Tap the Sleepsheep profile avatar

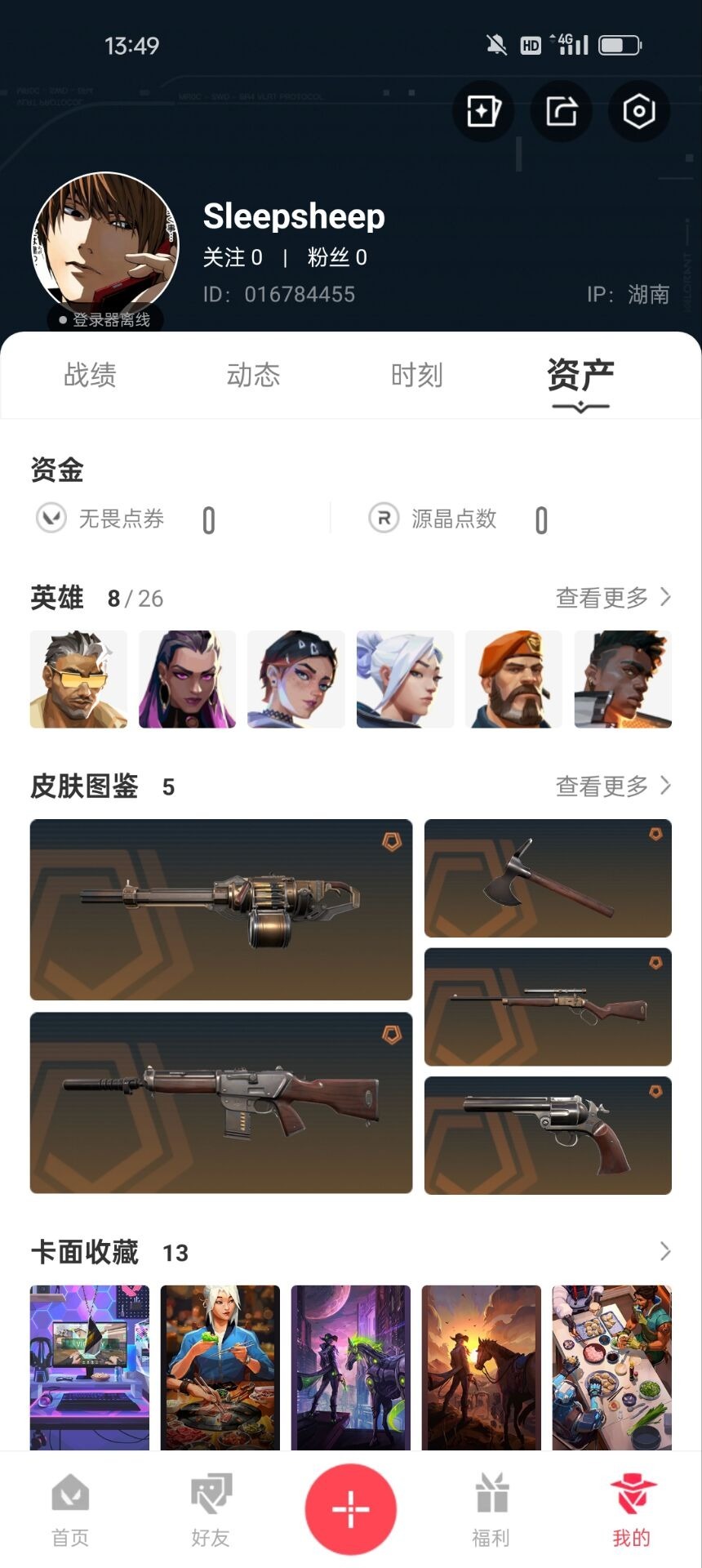(105, 245)
